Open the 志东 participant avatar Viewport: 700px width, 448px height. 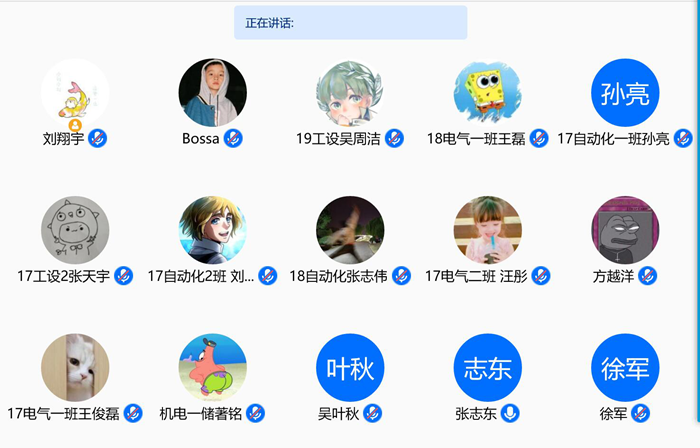pos(488,367)
